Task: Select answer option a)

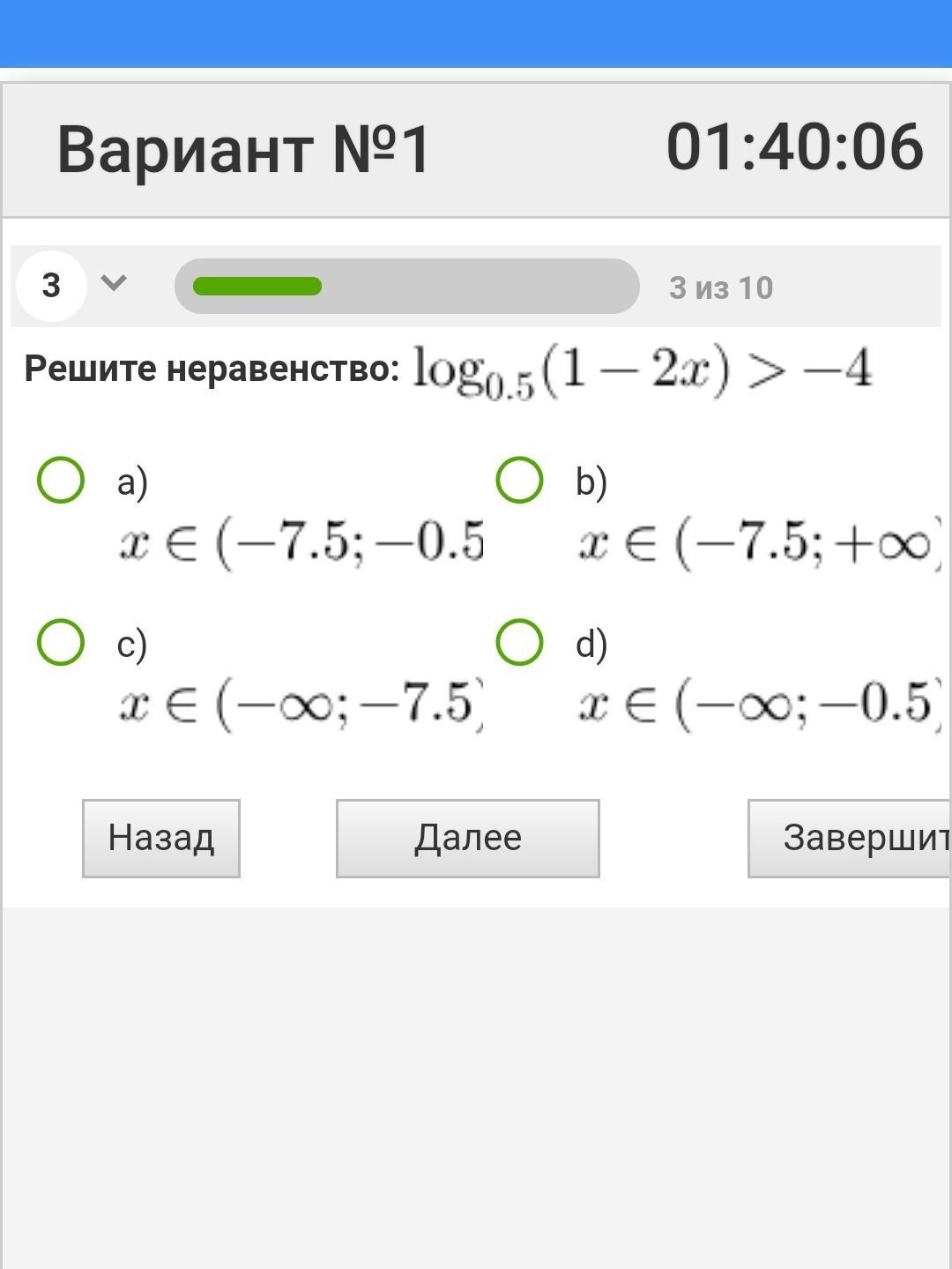Action: (x=61, y=481)
